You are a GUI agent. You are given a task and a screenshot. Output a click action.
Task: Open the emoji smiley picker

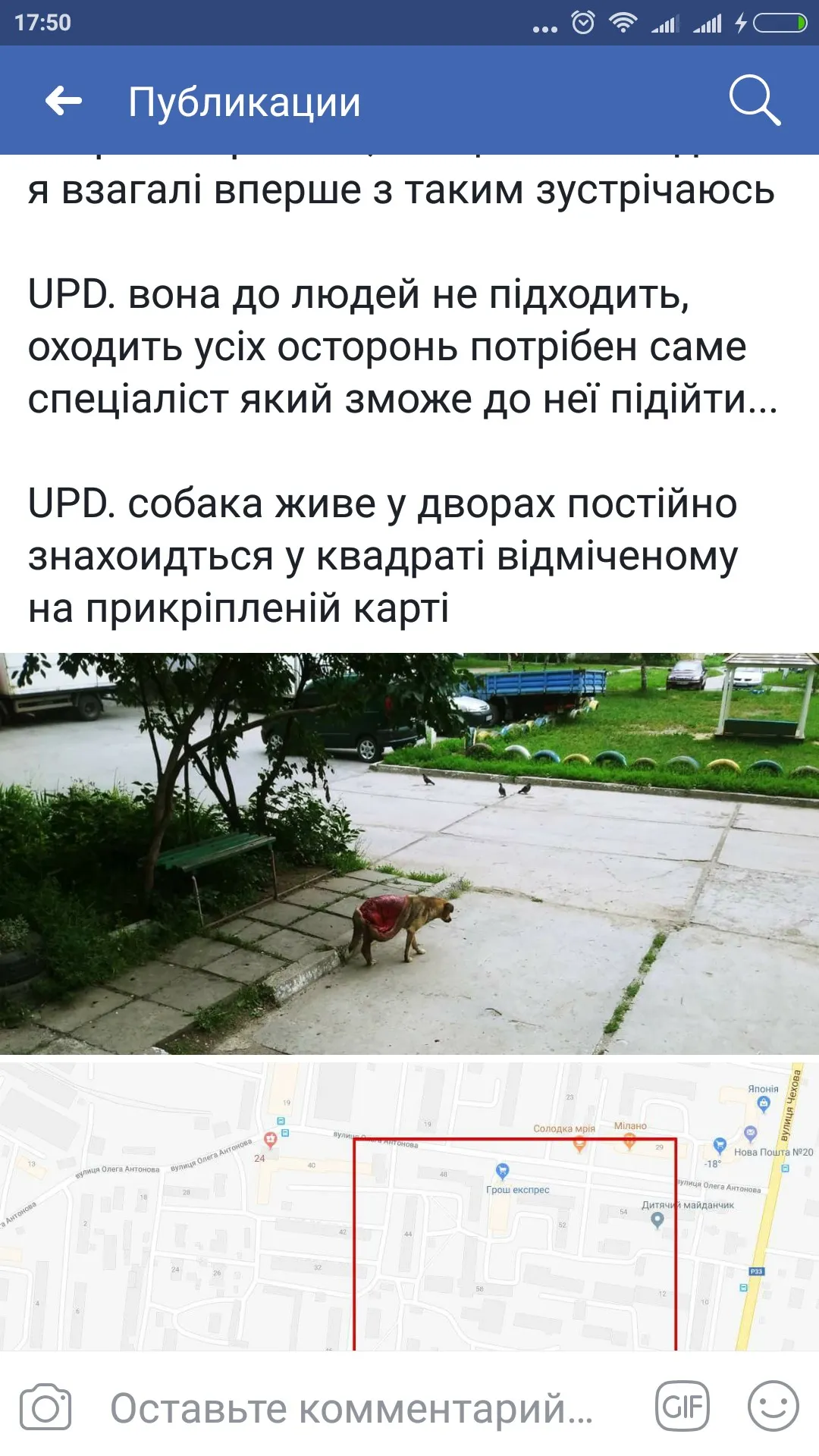773,1407
